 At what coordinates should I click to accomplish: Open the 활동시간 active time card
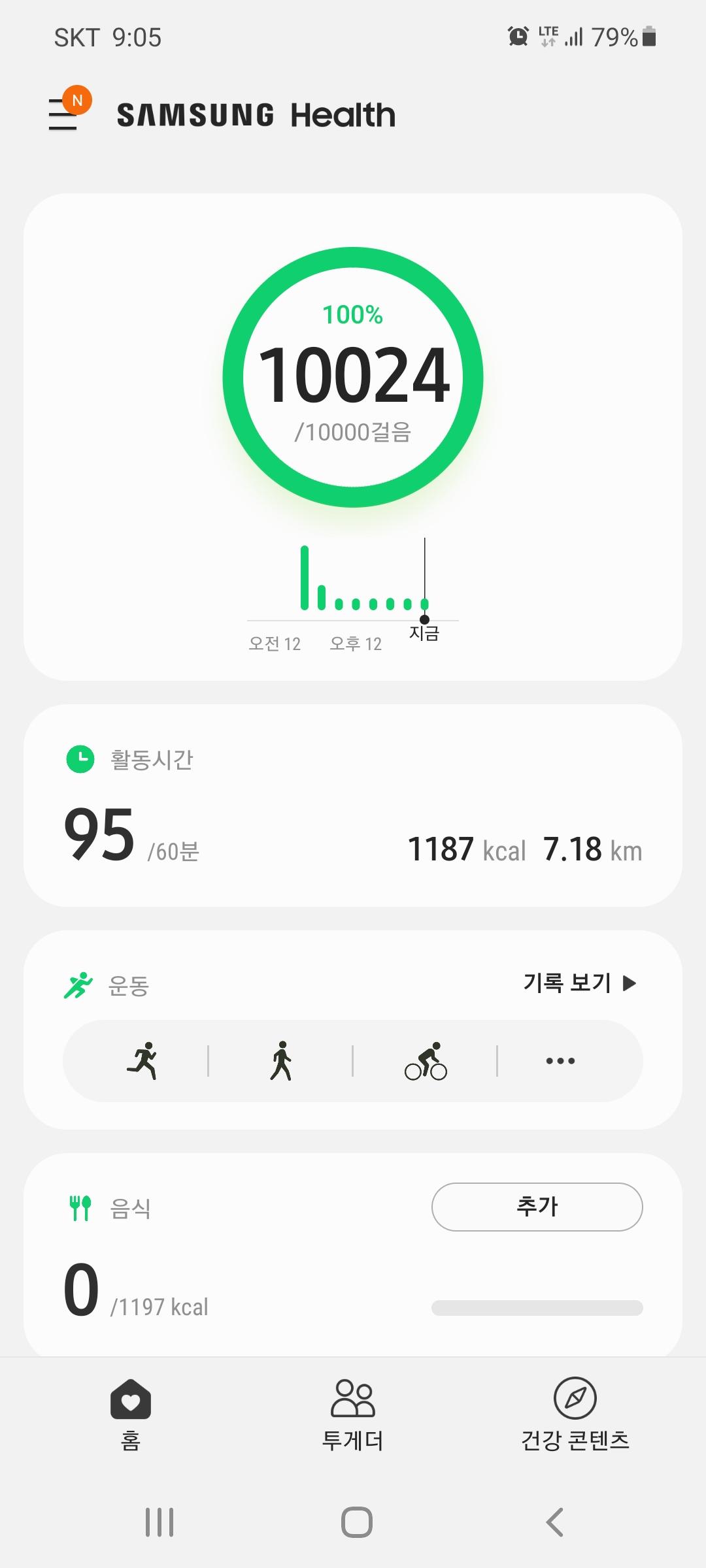pos(353,805)
